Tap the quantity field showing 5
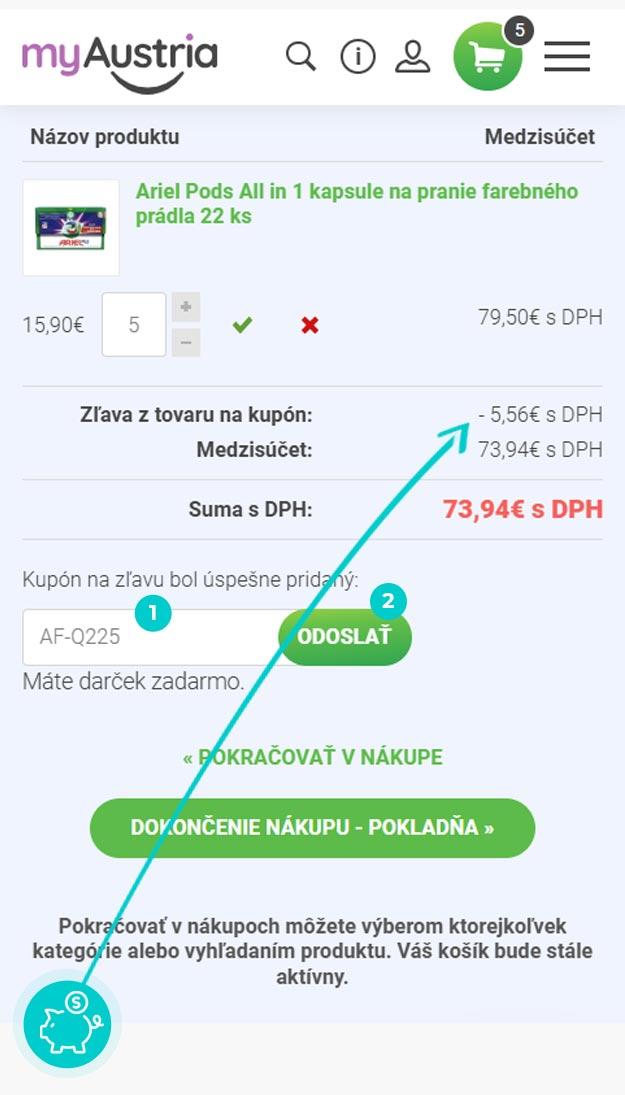This screenshot has width=625, height=1095. pyautogui.click(x=134, y=325)
